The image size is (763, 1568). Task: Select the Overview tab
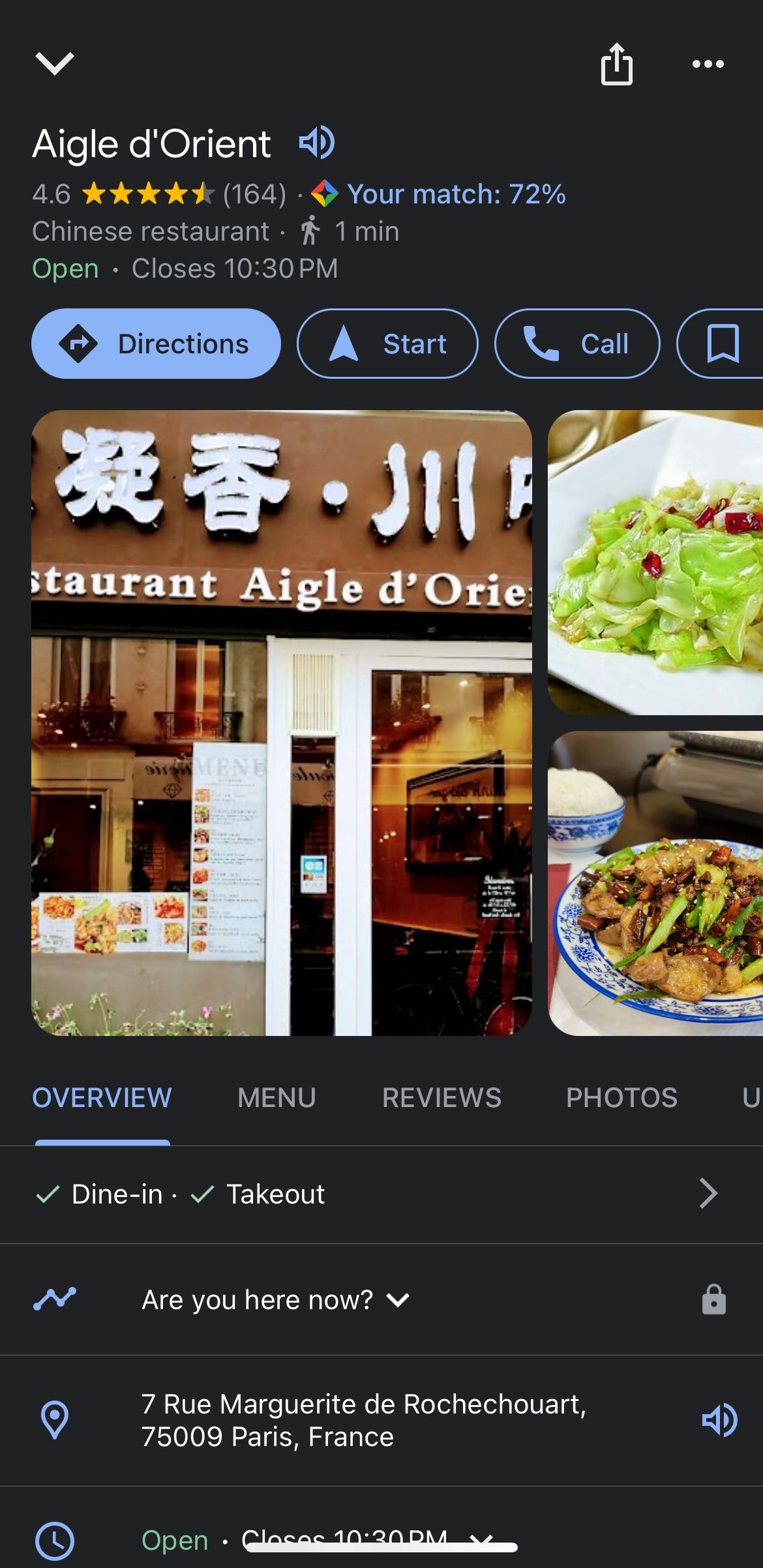coord(102,1097)
